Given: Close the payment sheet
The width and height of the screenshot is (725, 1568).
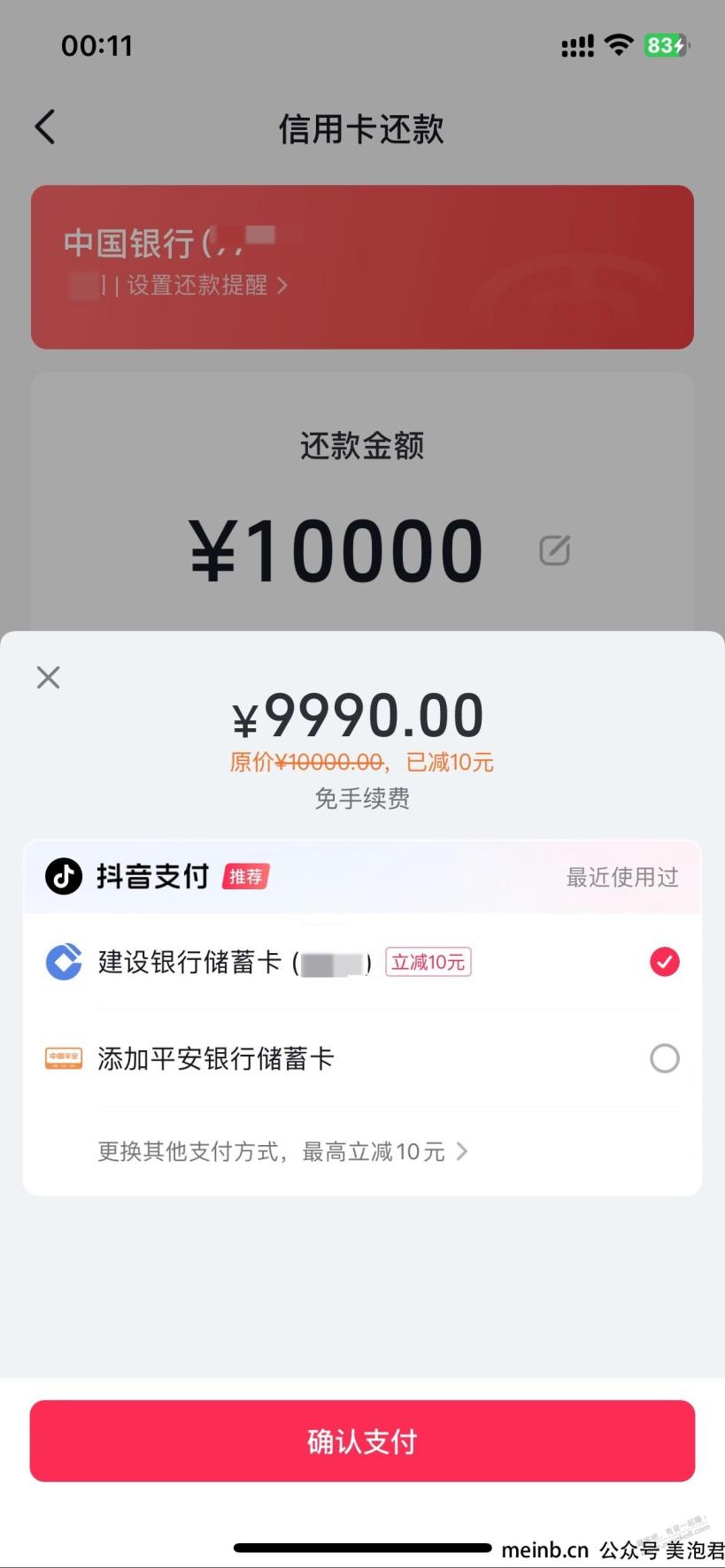Looking at the screenshot, I should (48, 678).
